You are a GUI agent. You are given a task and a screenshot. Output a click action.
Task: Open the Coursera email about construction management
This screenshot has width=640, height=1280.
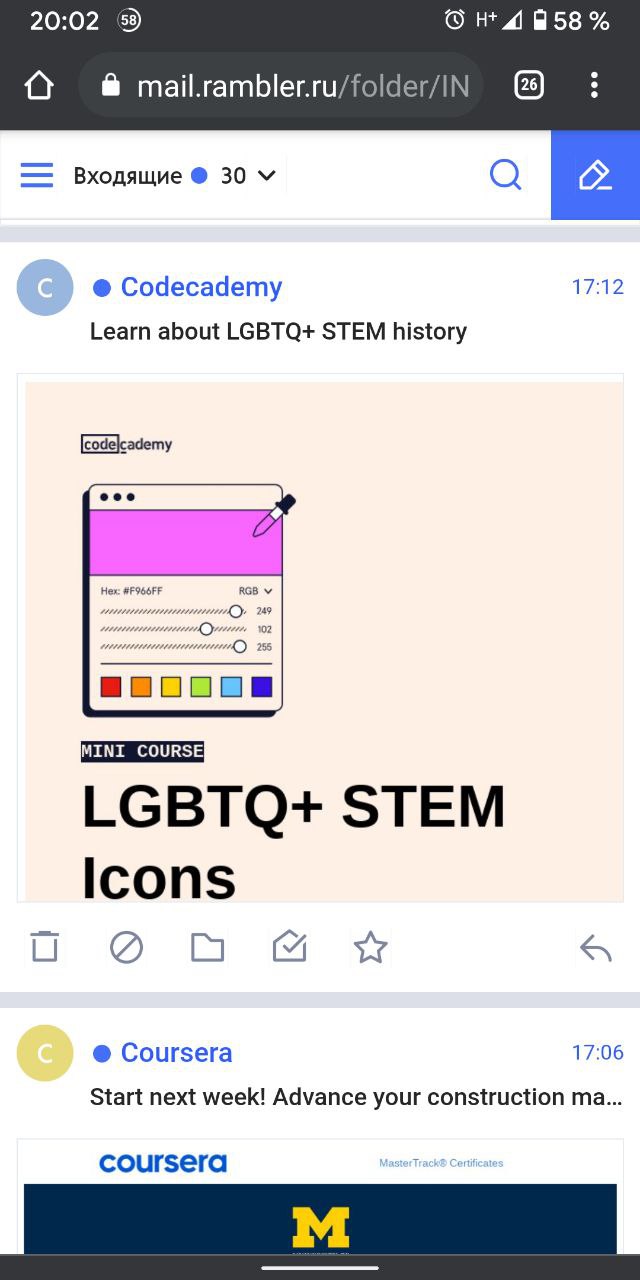tap(355, 1097)
